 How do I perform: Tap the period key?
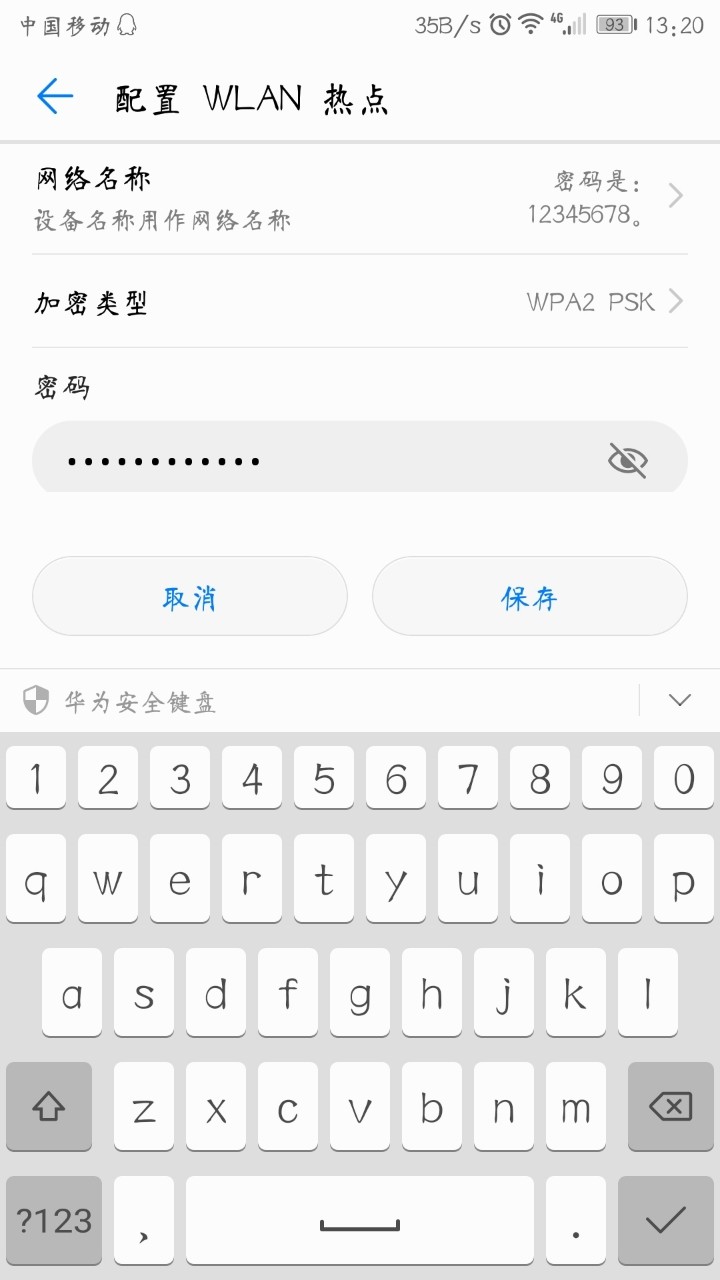tap(575, 1221)
